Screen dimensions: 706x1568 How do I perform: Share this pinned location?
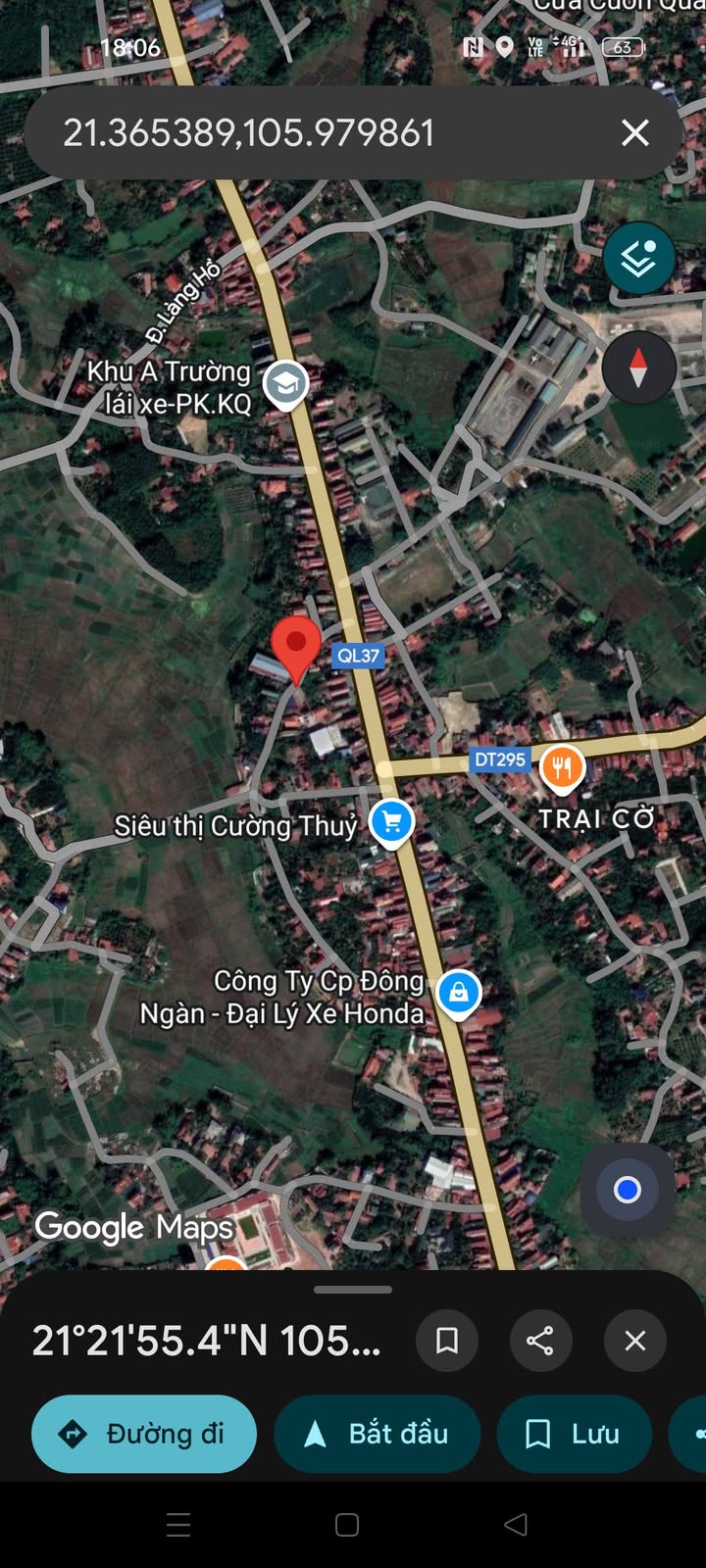540,1341
